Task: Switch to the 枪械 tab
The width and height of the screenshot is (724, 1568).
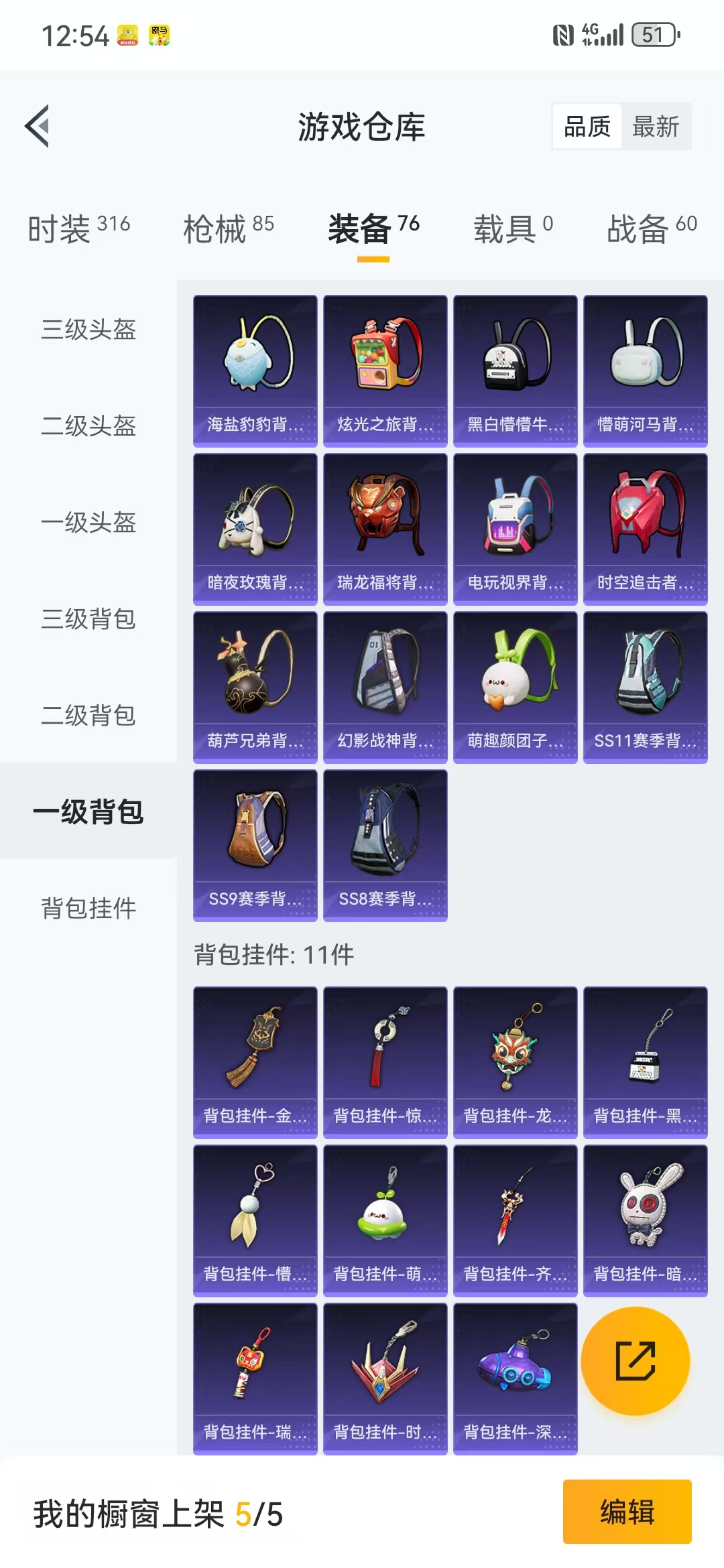Action: tap(229, 229)
